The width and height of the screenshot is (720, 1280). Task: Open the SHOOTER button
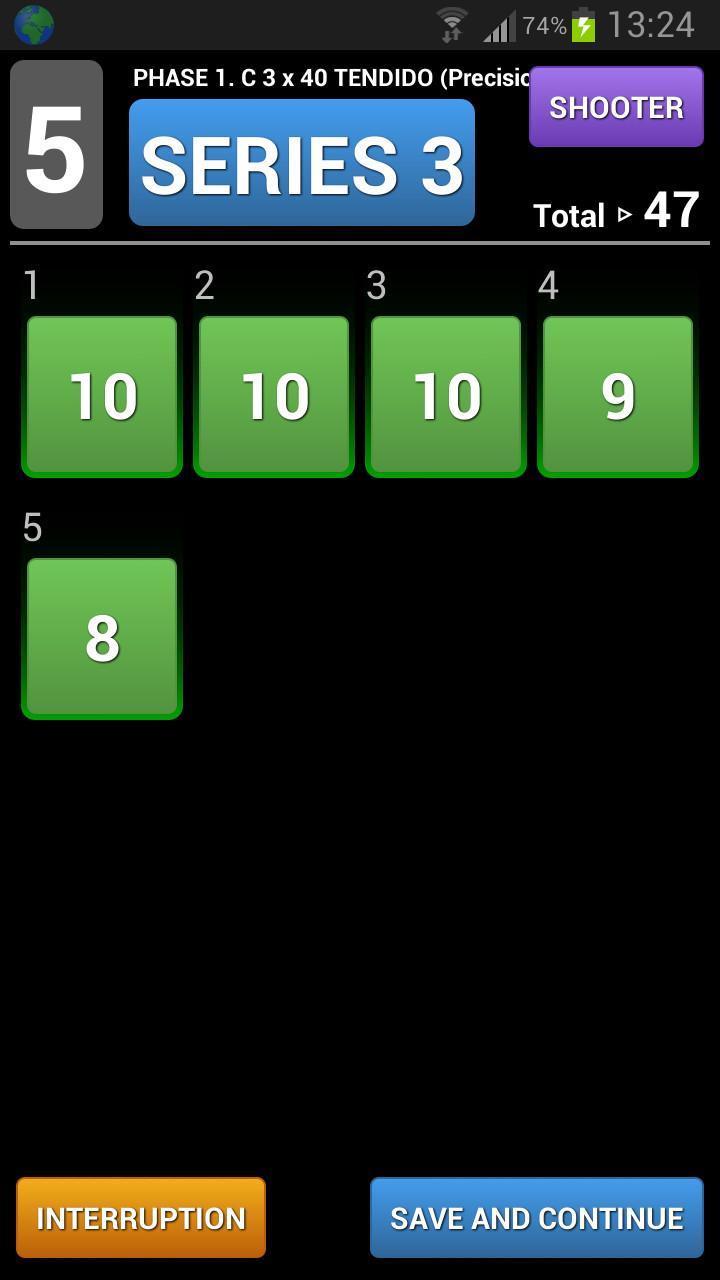(616, 107)
